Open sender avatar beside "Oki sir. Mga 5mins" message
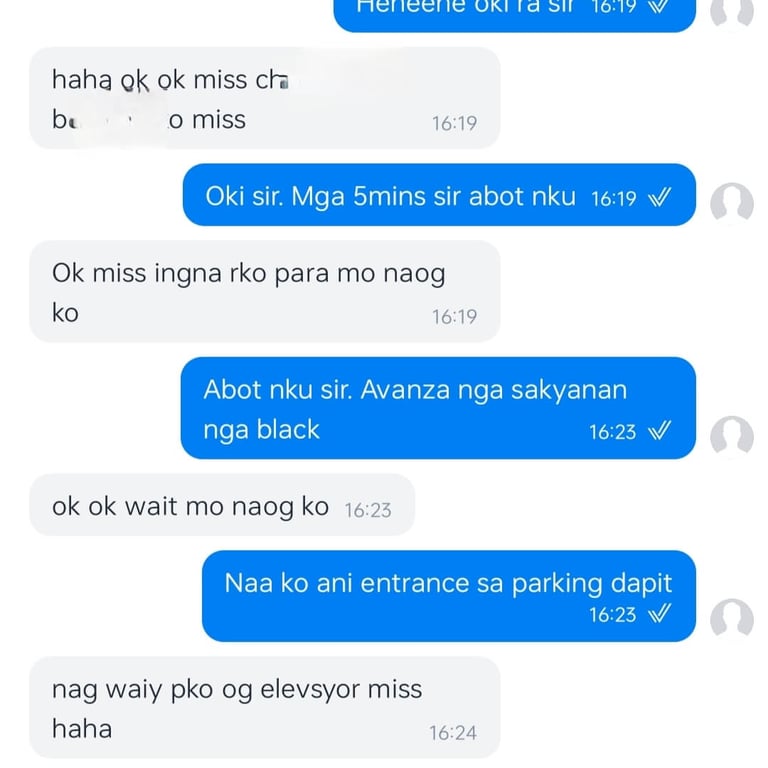 pos(731,204)
